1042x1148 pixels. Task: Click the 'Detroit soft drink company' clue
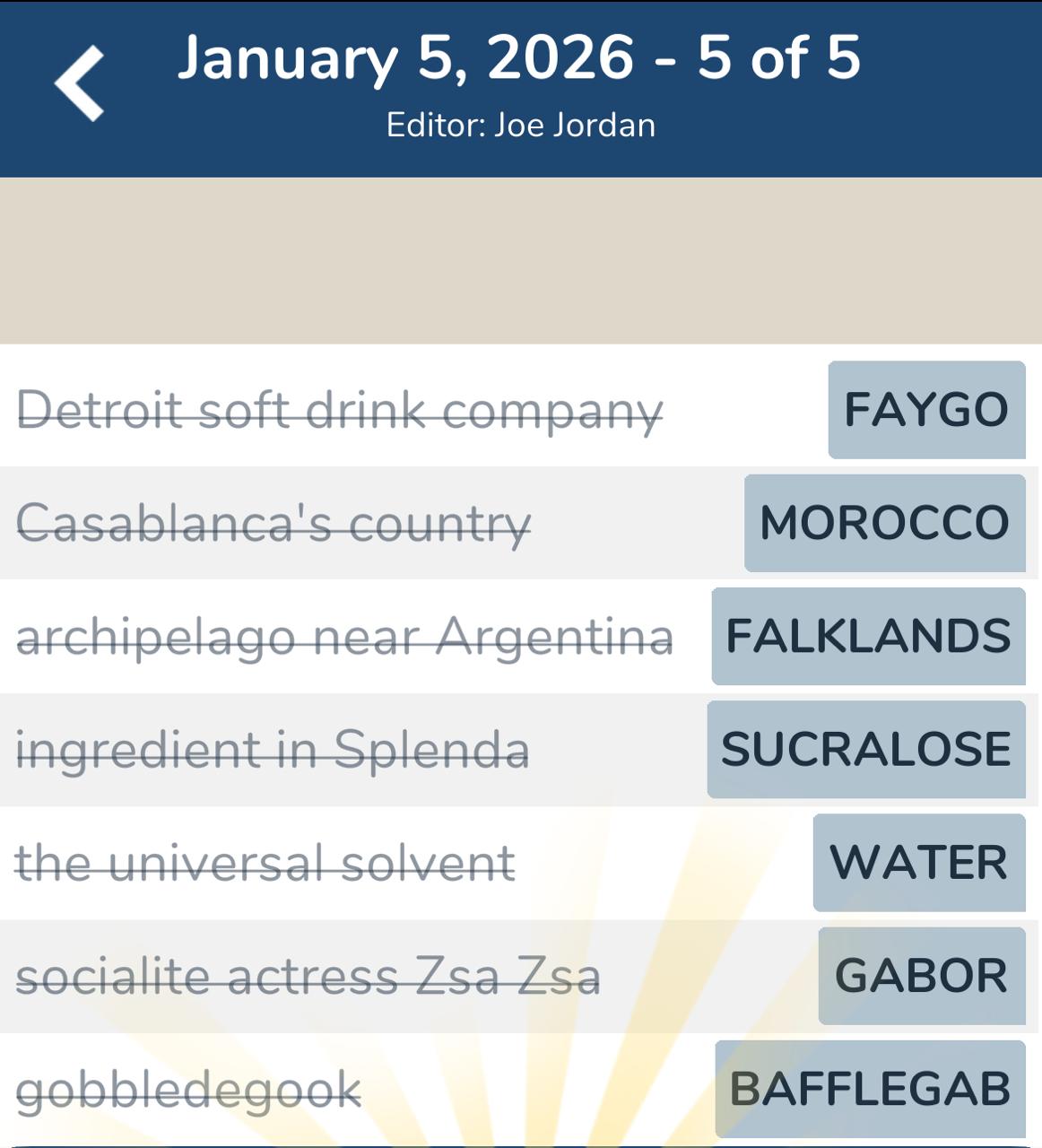341,411
